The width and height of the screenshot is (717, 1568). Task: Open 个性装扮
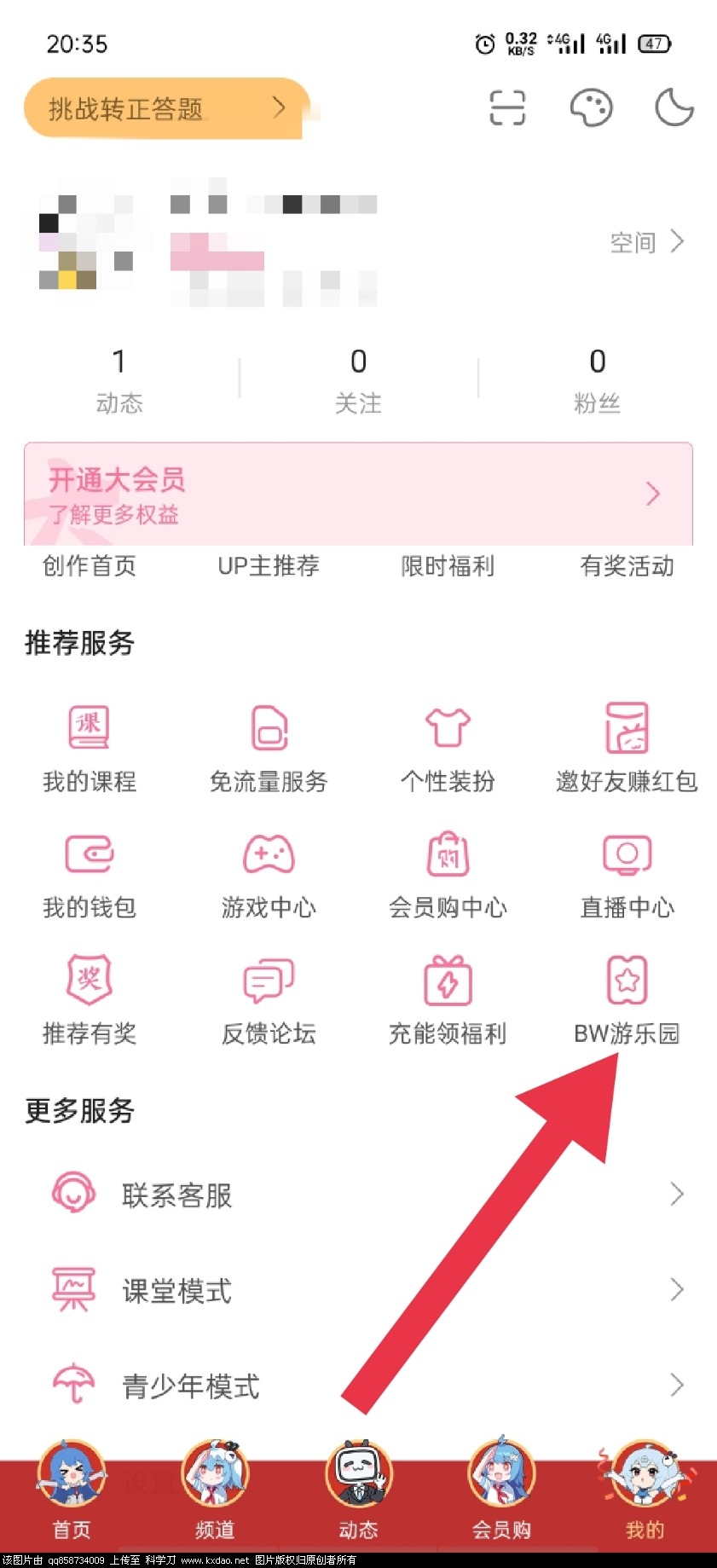pos(448,746)
